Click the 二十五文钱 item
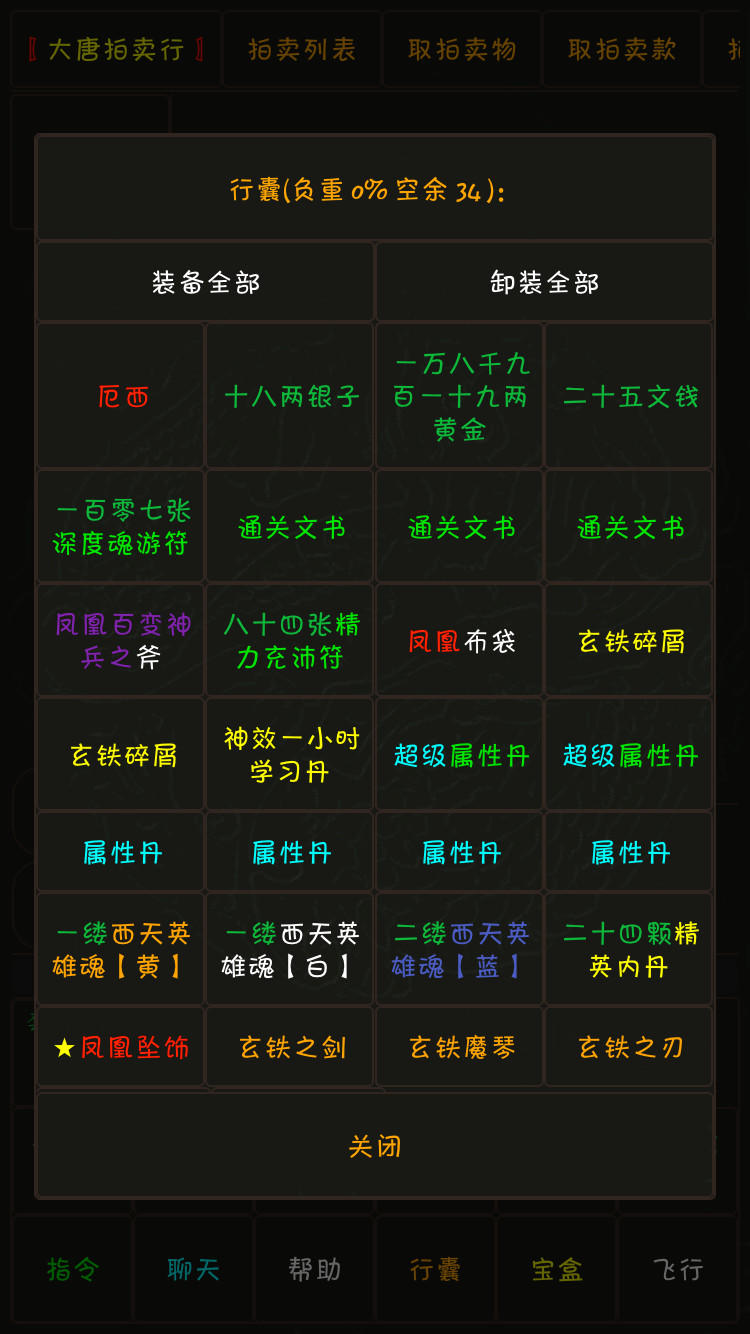This screenshot has width=750, height=1334. click(x=629, y=395)
